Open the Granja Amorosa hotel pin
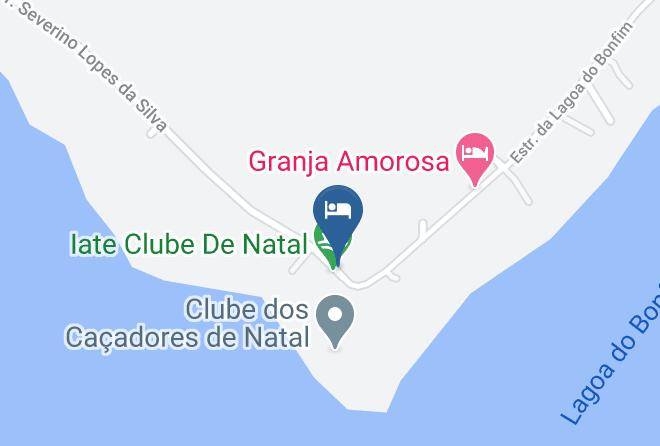 tap(475, 159)
